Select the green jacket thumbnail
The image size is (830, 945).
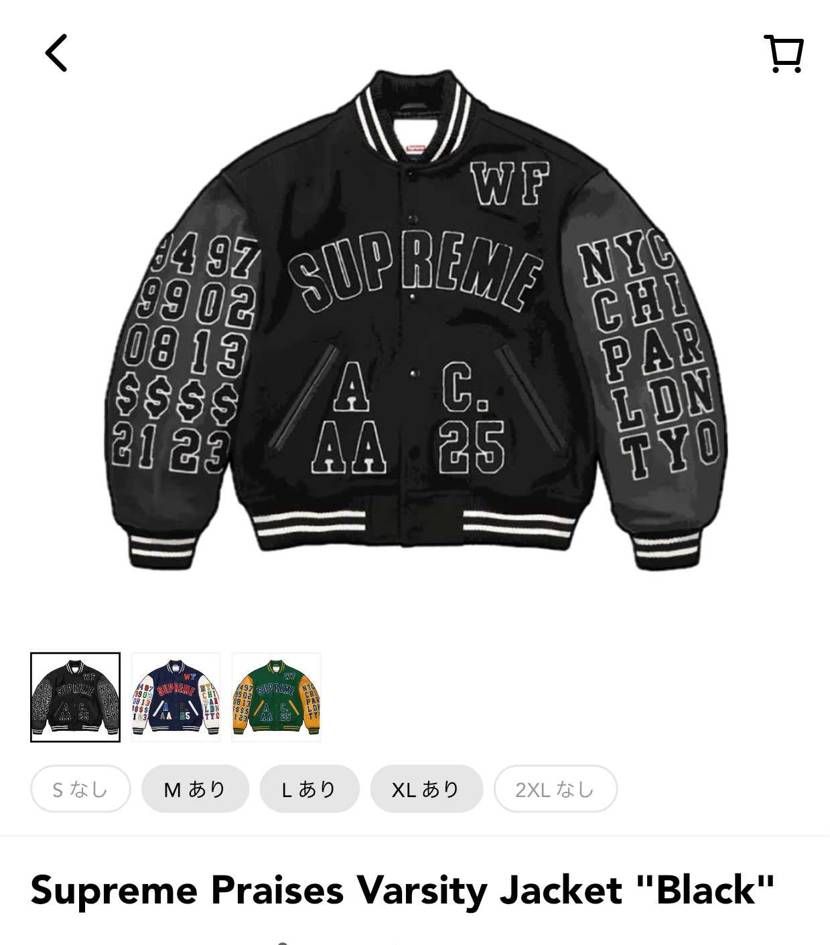click(x=276, y=697)
